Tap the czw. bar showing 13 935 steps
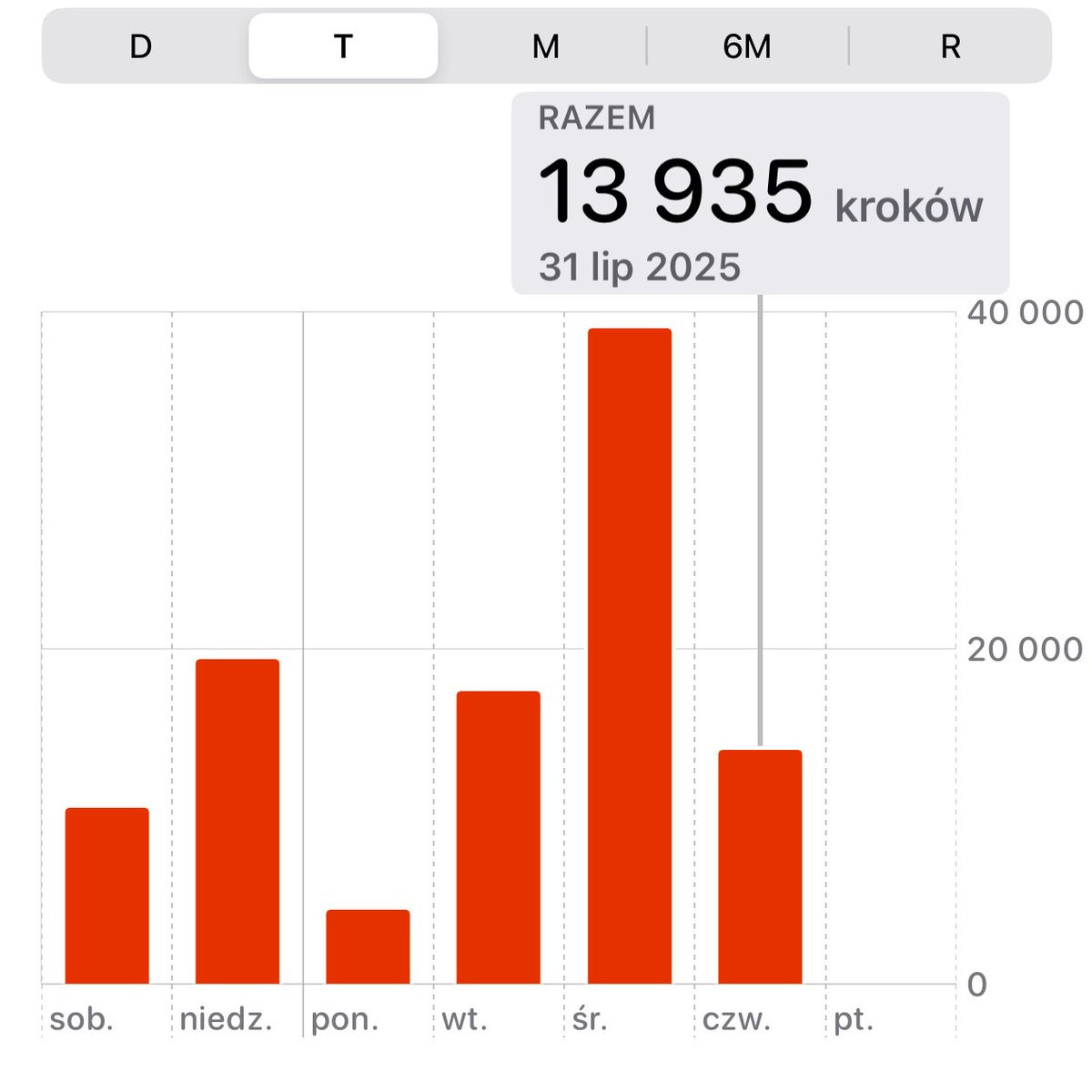This screenshot has width=1092, height=1092. (760, 867)
